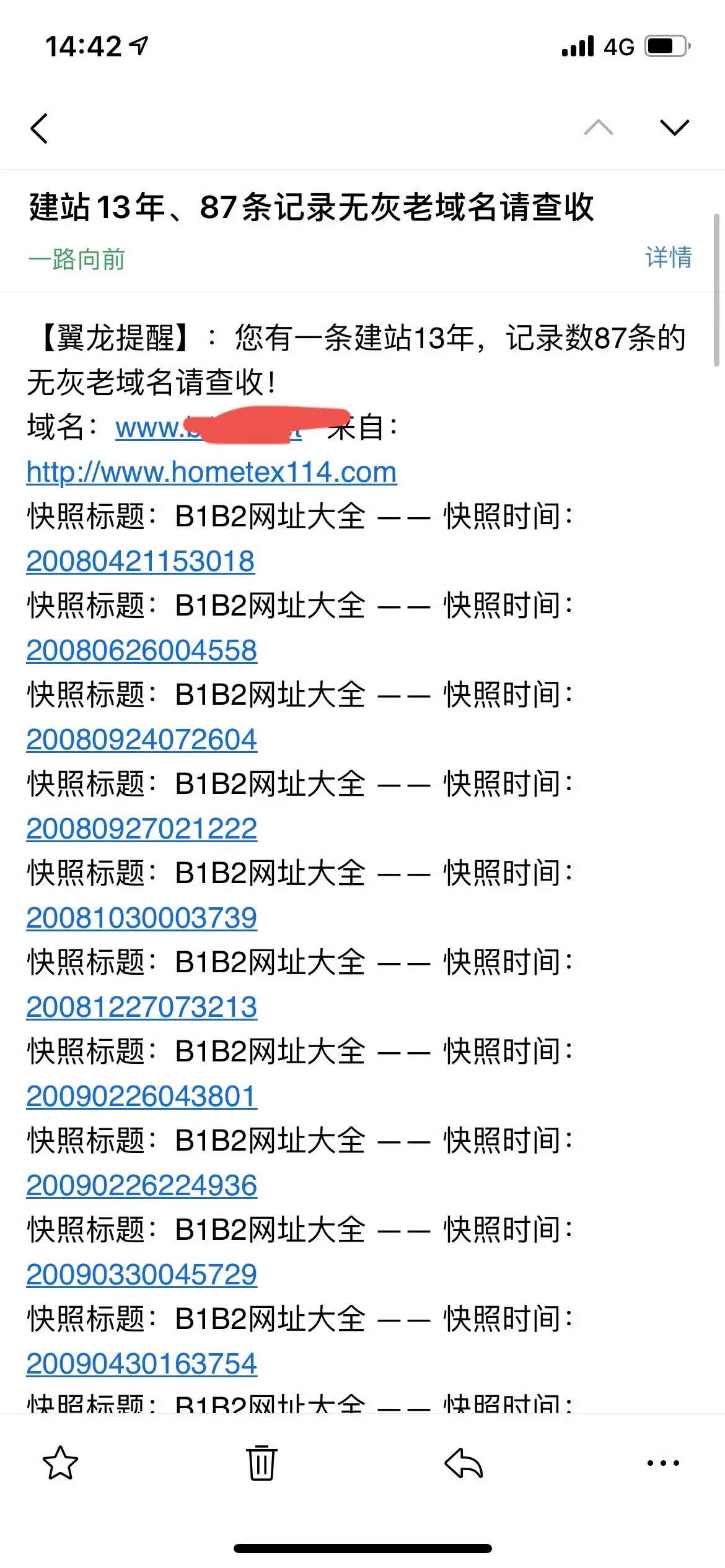Reply to this email
The width and height of the screenshot is (725, 1568).
point(464,1463)
